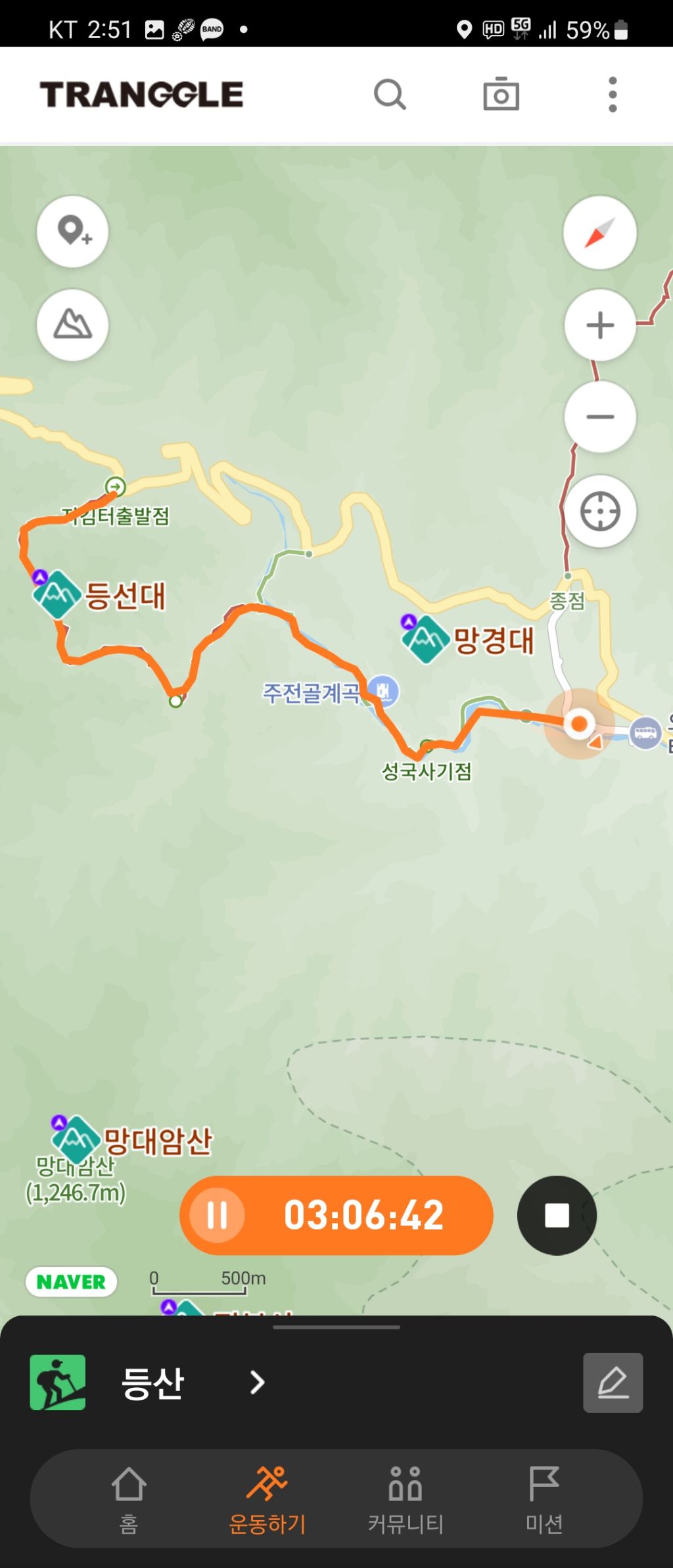Add a location pin on the map
This screenshot has width=673, height=1568.
[x=73, y=231]
